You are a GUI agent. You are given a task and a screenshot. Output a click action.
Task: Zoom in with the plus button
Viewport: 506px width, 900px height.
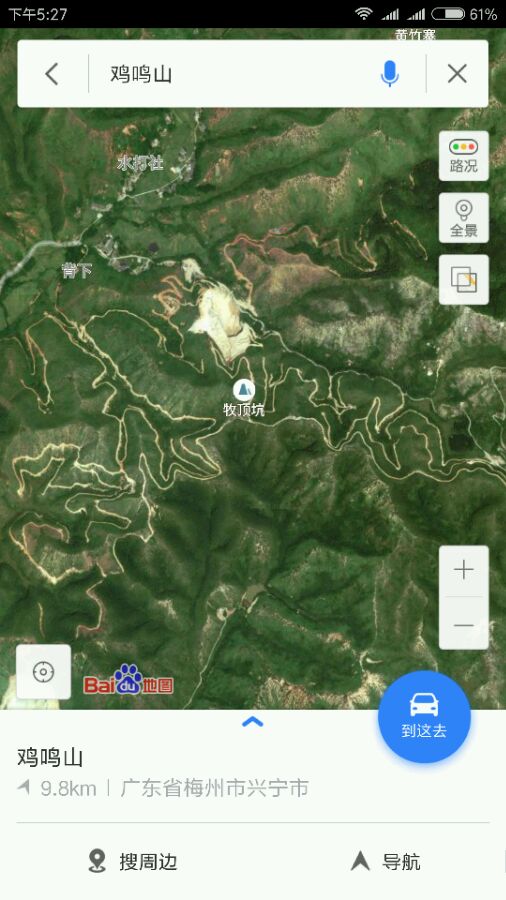(x=464, y=571)
